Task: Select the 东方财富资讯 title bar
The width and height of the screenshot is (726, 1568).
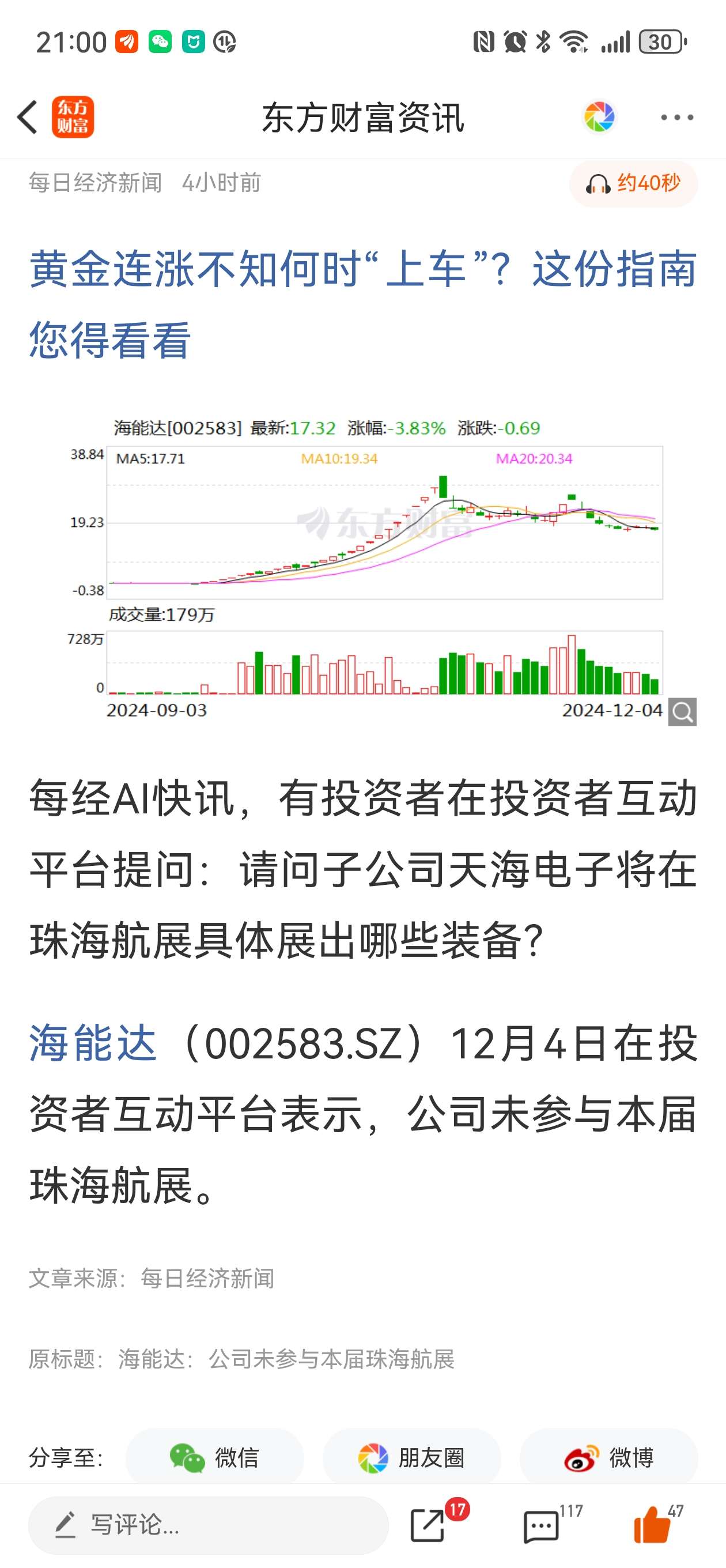Action: [x=362, y=119]
